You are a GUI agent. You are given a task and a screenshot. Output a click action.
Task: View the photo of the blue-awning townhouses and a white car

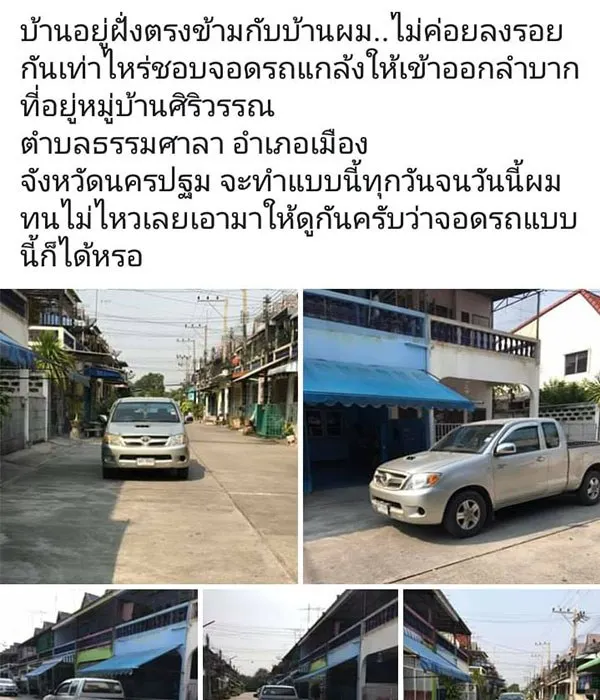[98, 645]
